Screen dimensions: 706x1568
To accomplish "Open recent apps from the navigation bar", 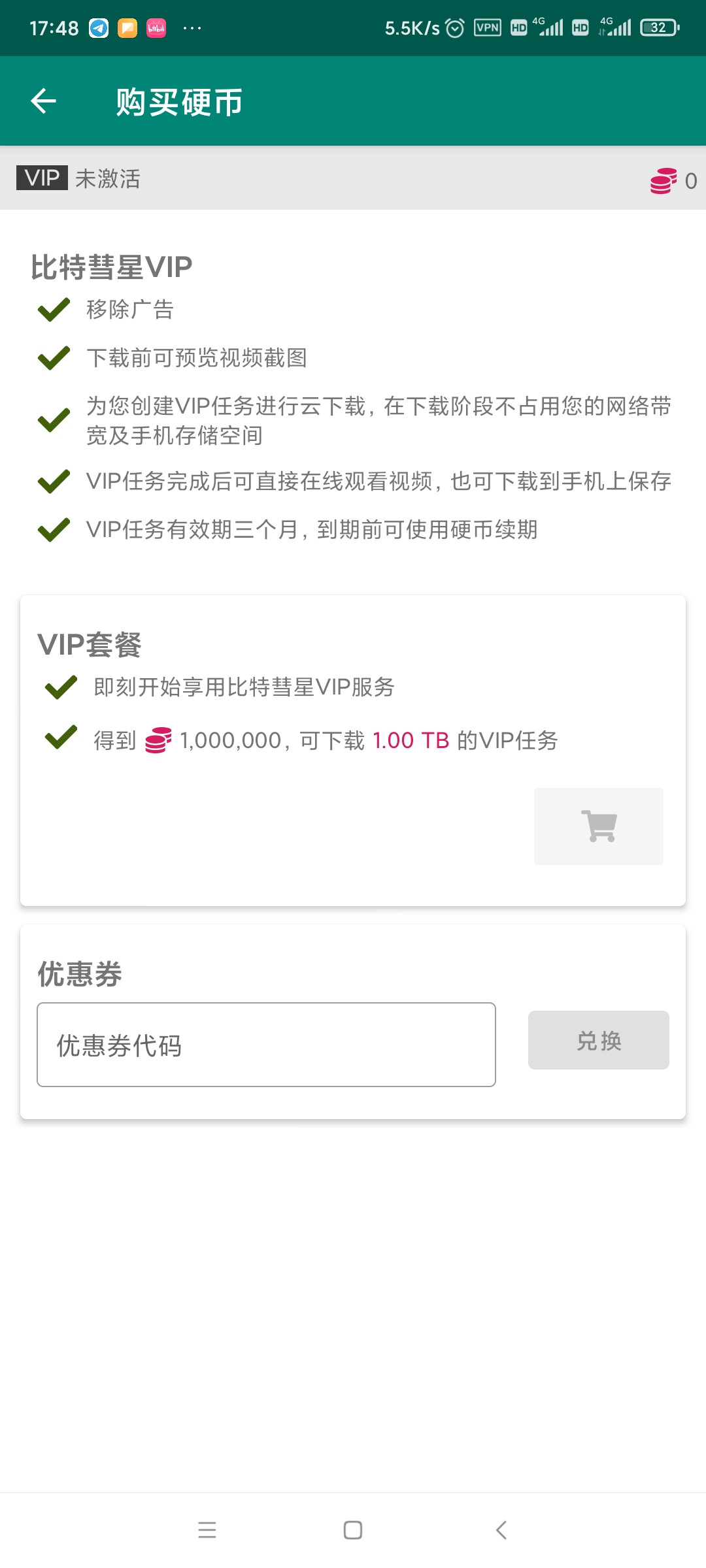I will (207, 1530).
